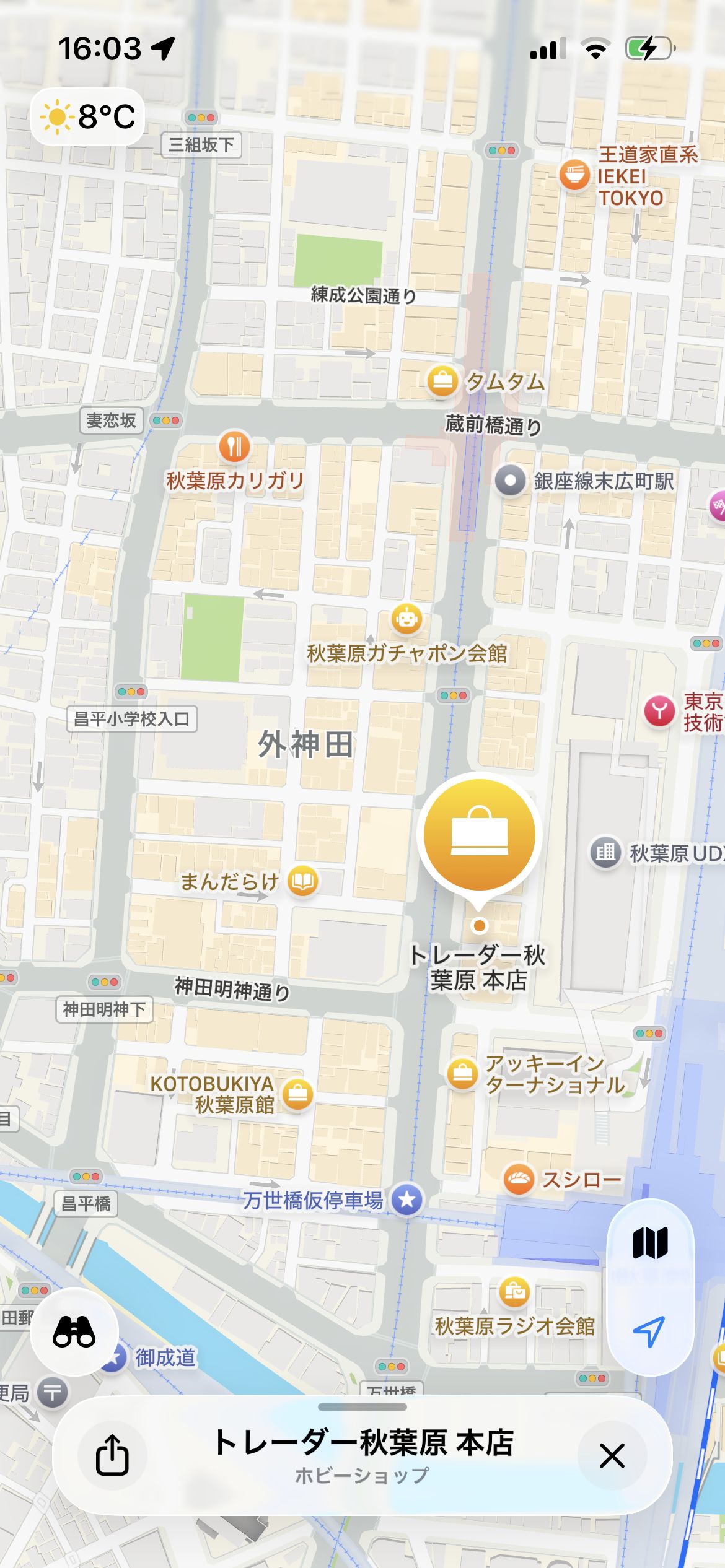
Task: Select the 秋葉原カリガリ restaurant pin
Action: point(235,446)
